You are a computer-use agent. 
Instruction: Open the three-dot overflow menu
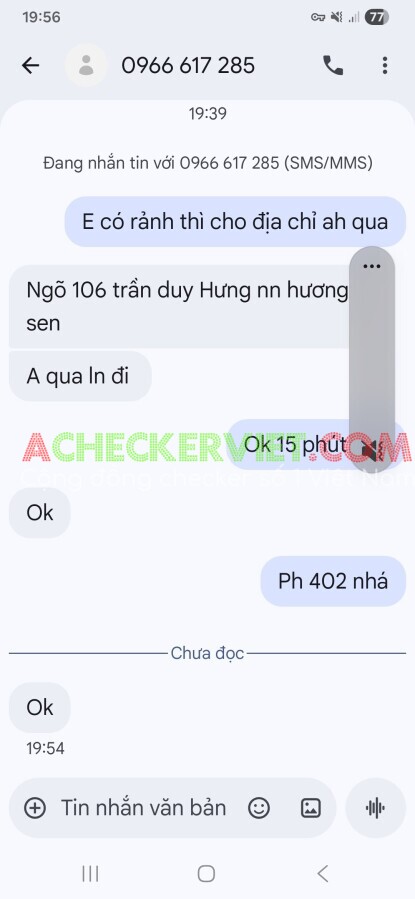pos(385,66)
